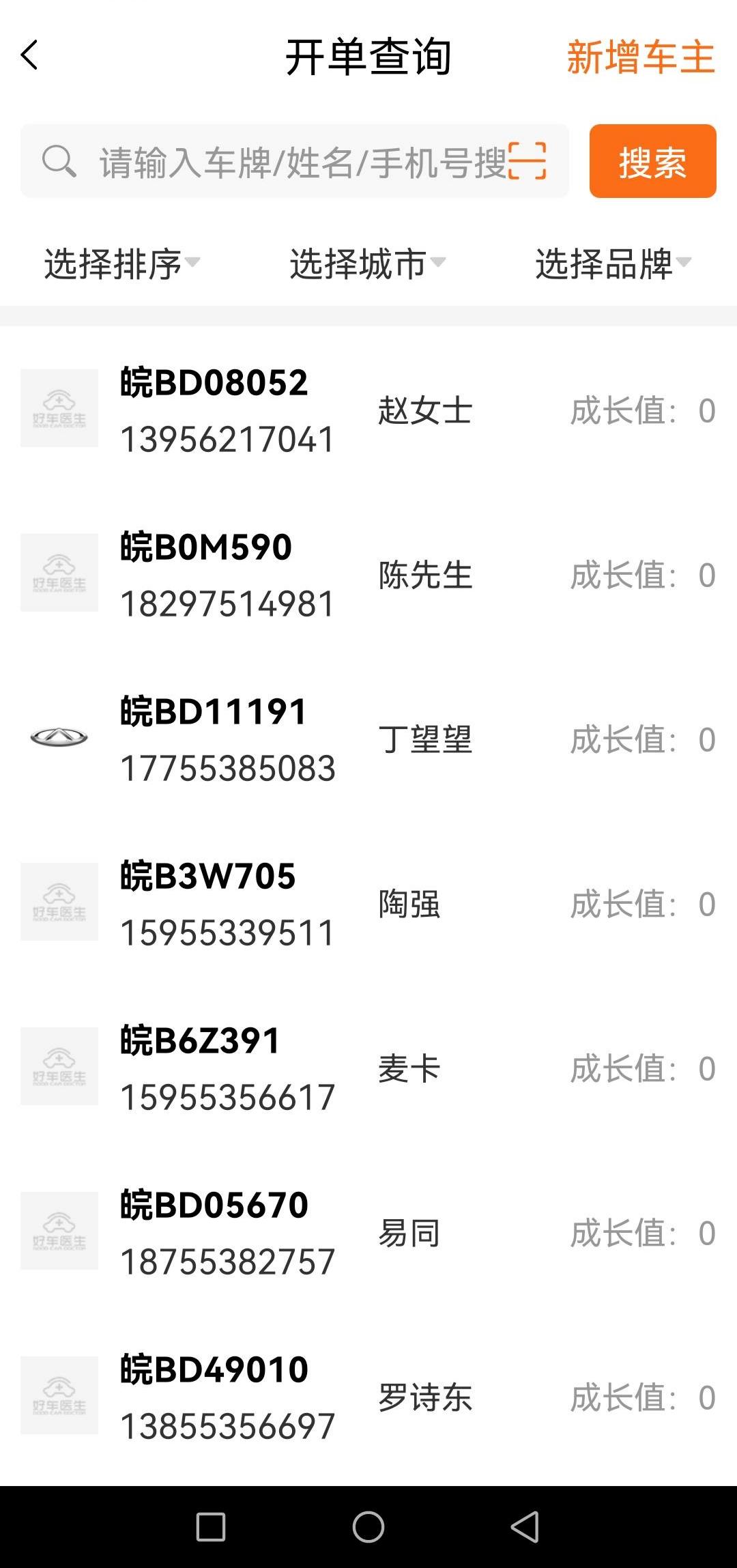Open the record for 易同 皖BD05670

pyautogui.click(x=369, y=1232)
